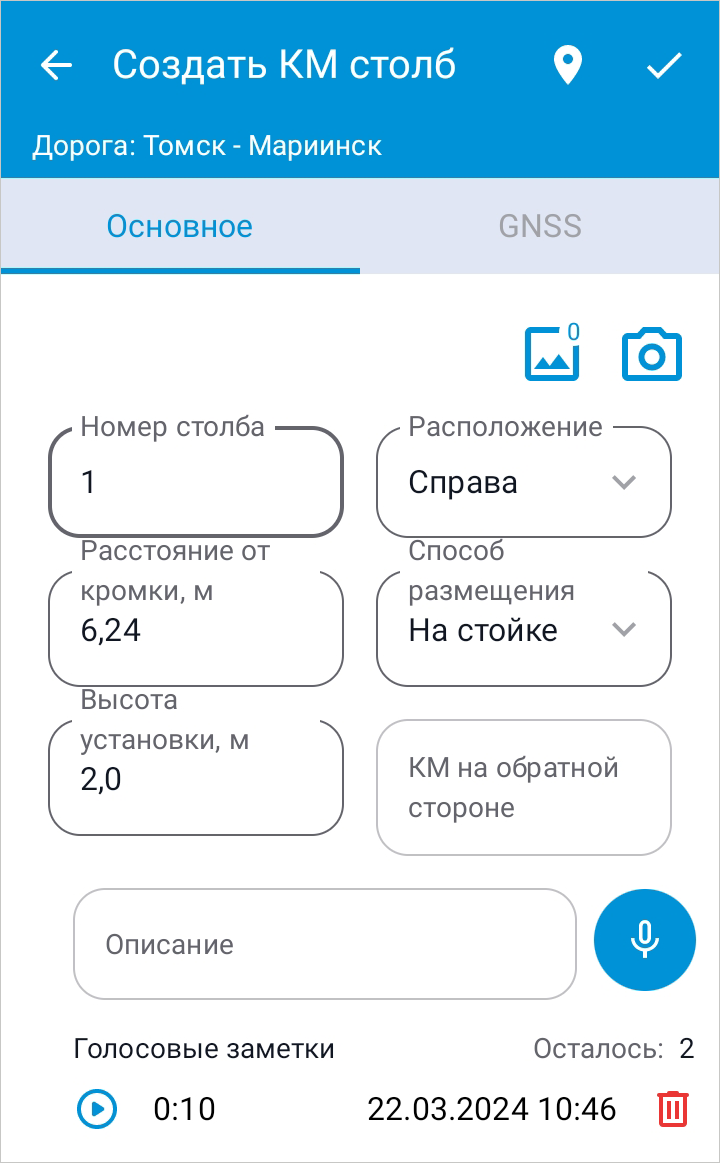Open the photo gallery icon

(x=552, y=352)
